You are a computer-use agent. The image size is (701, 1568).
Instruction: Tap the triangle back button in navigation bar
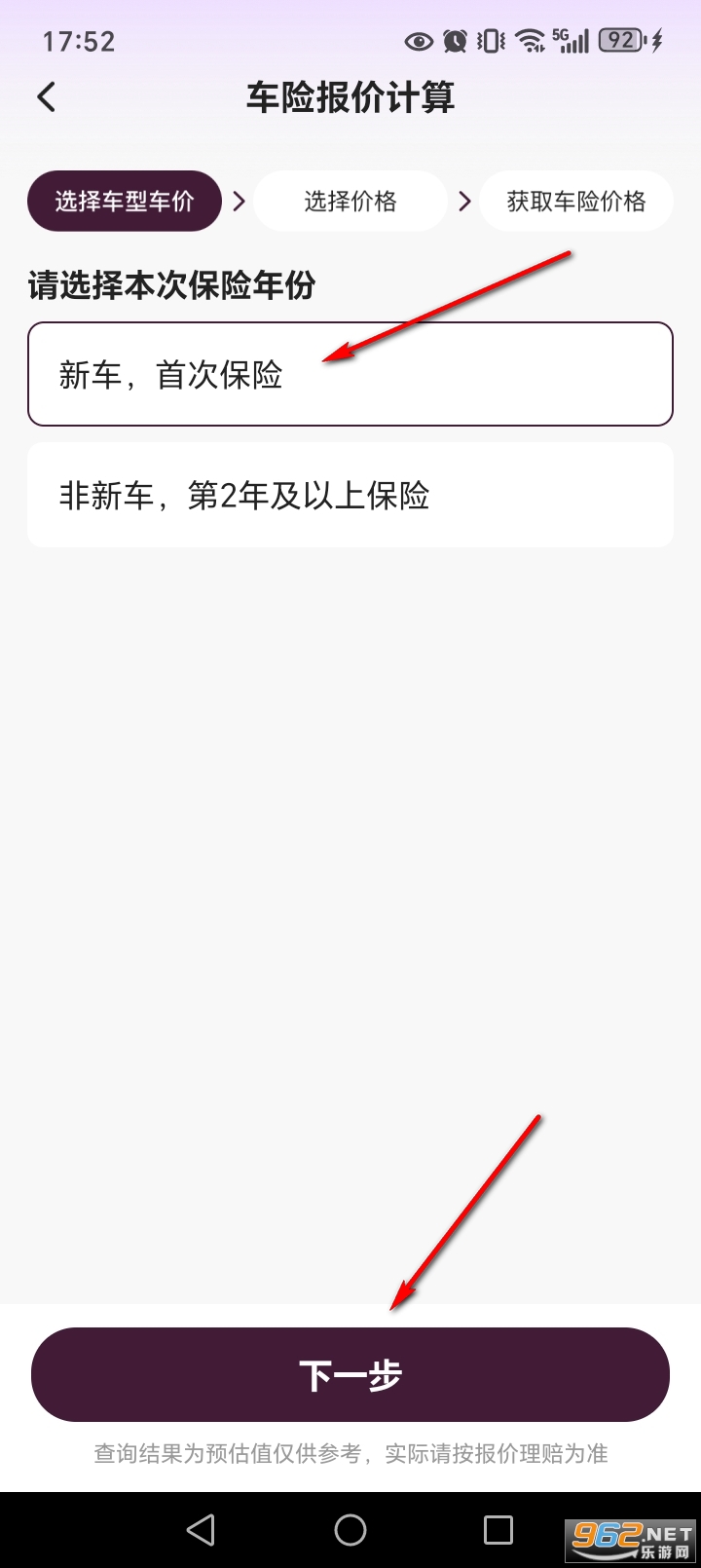pos(201,1529)
